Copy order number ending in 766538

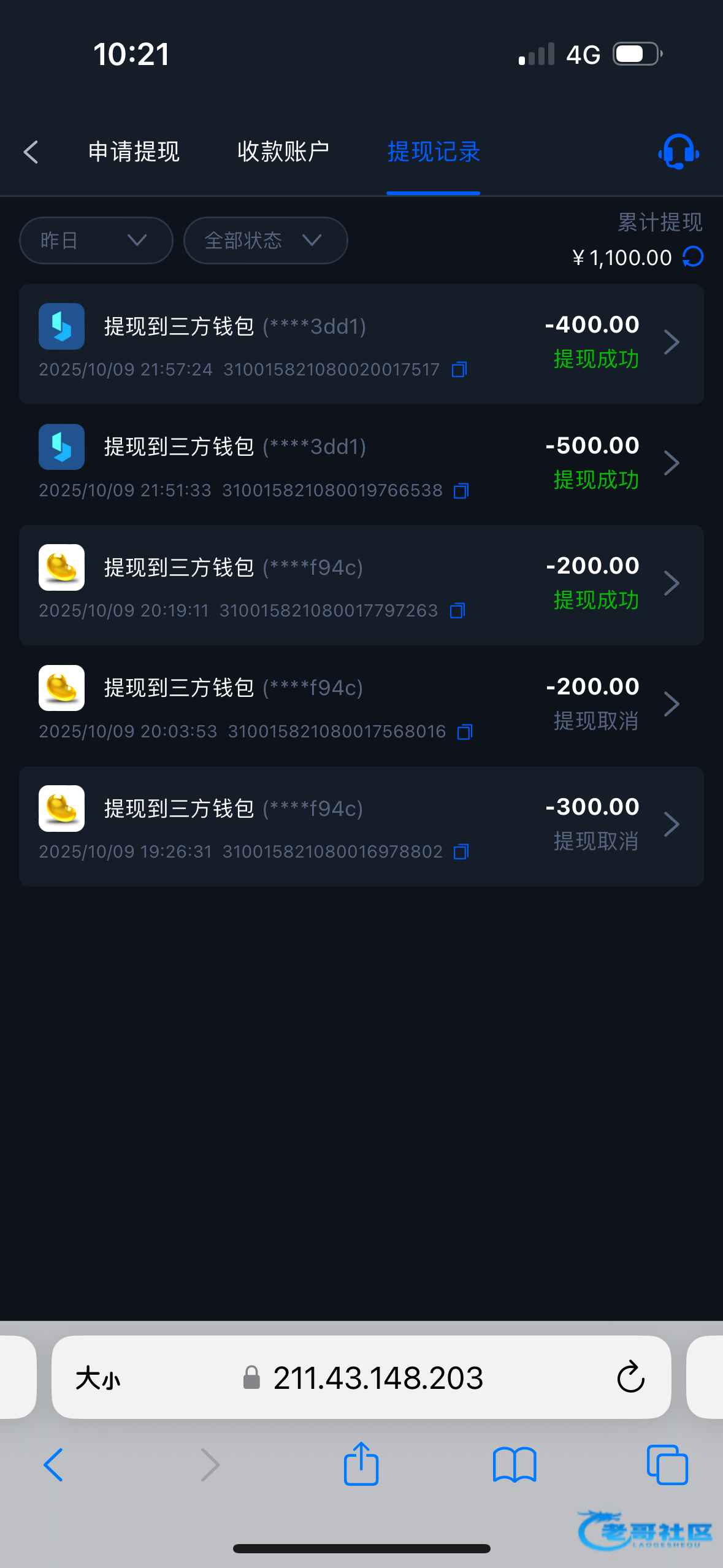coord(461,491)
